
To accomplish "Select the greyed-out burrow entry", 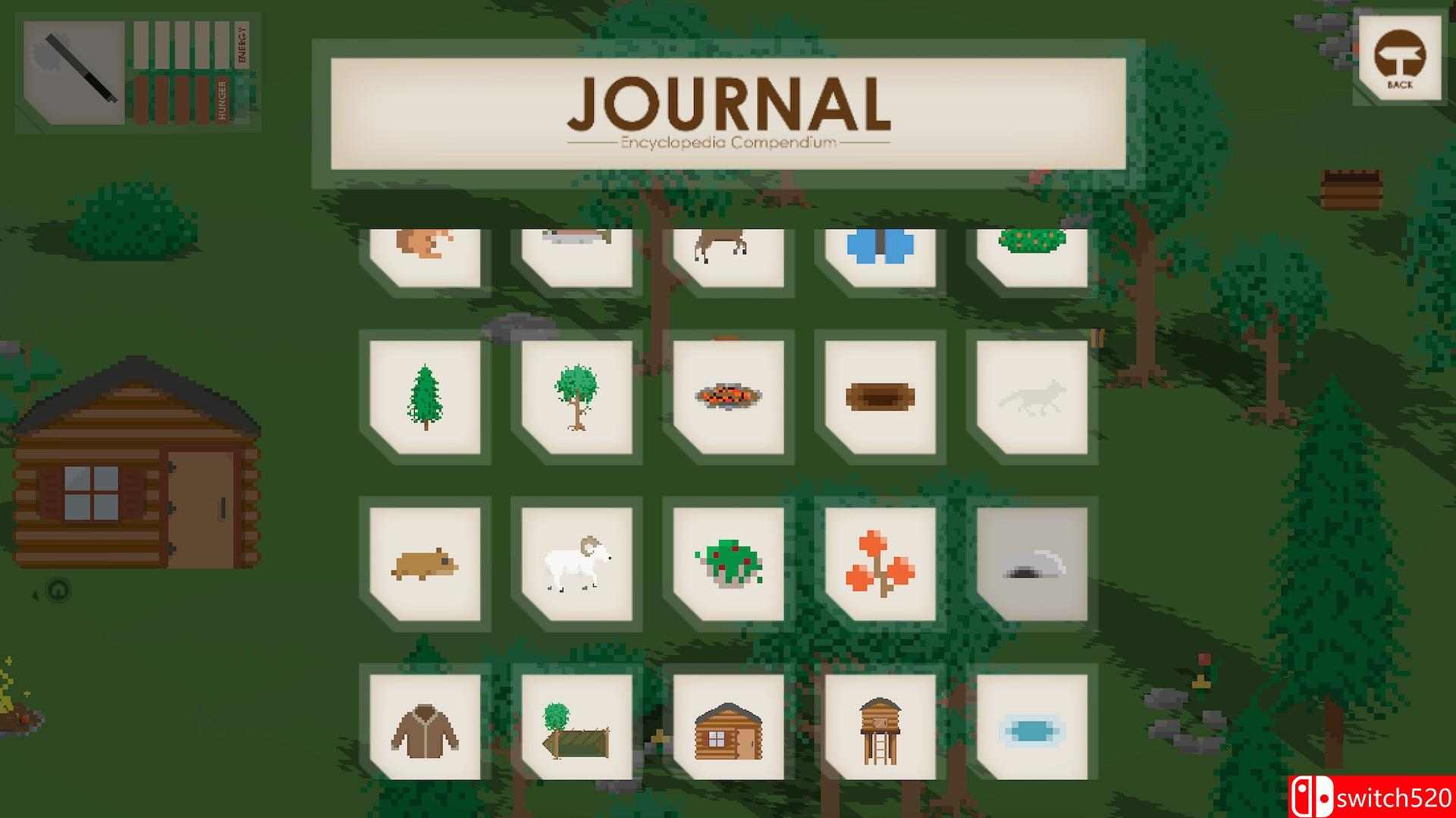I will [1031, 564].
